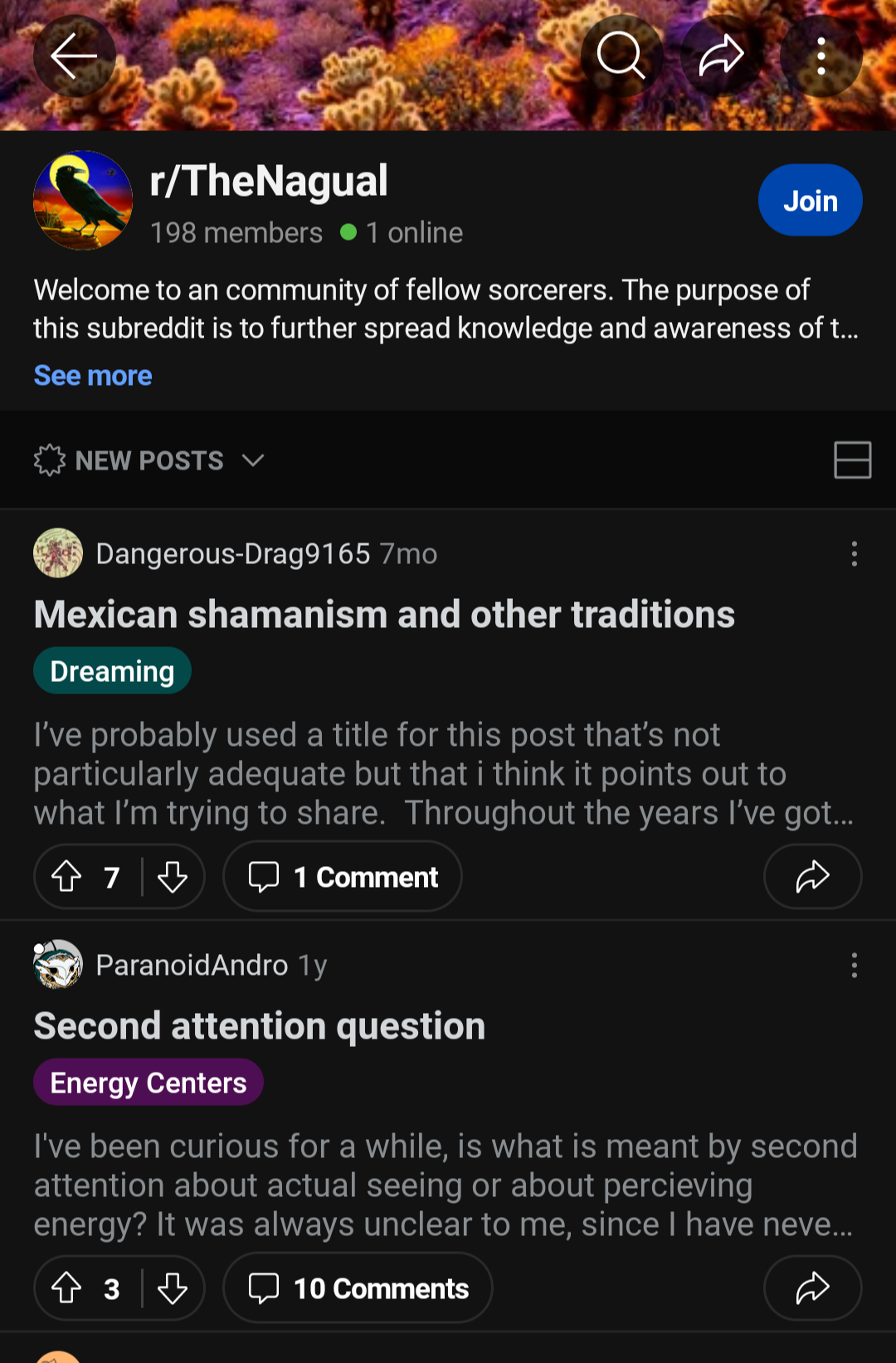The height and width of the screenshot is (1363, 896).
Task: Collapse the post sorting chevron
Action: [253, 460]
